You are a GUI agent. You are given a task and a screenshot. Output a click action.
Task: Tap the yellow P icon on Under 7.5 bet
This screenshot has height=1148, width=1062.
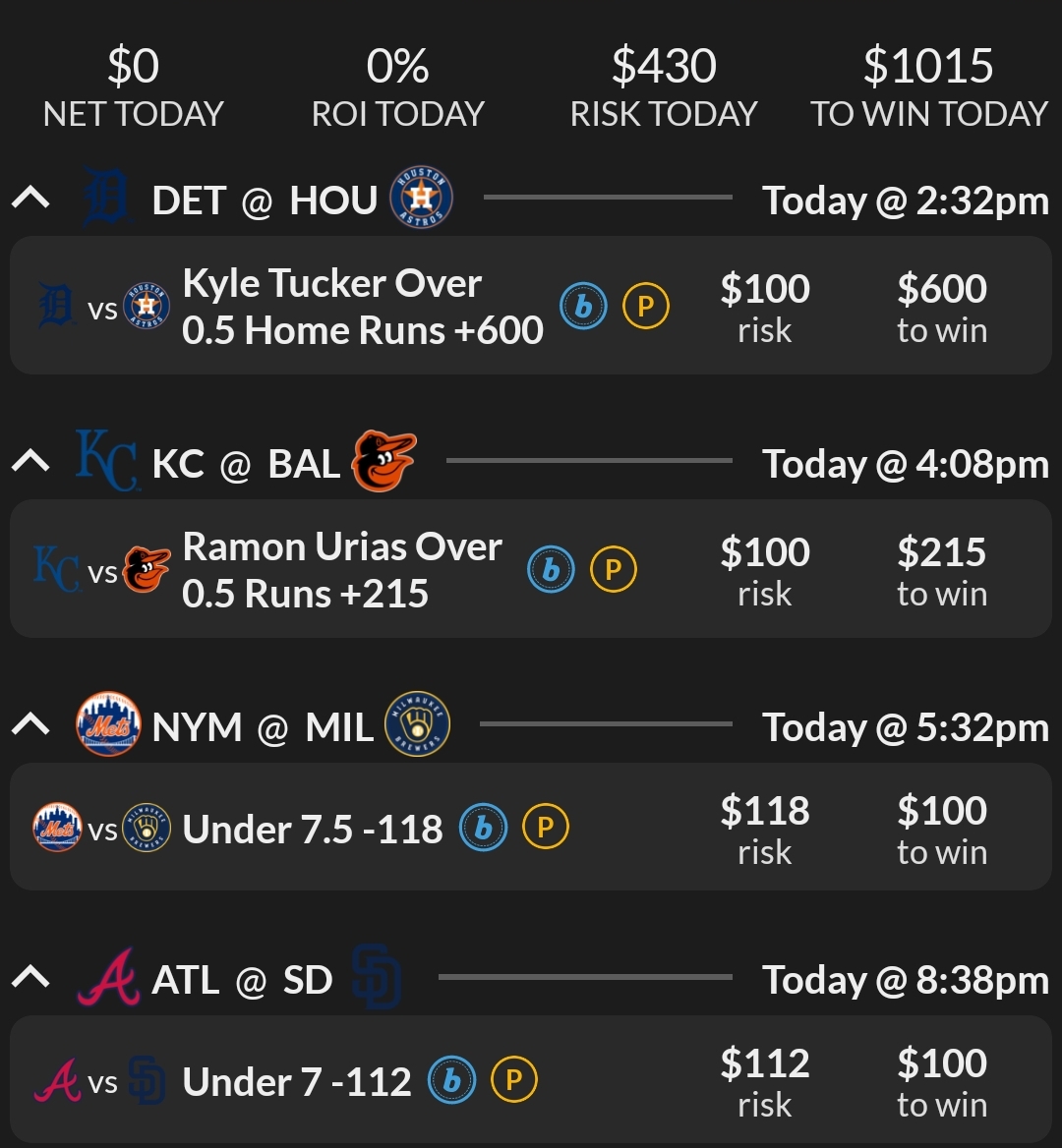(546, 829)
